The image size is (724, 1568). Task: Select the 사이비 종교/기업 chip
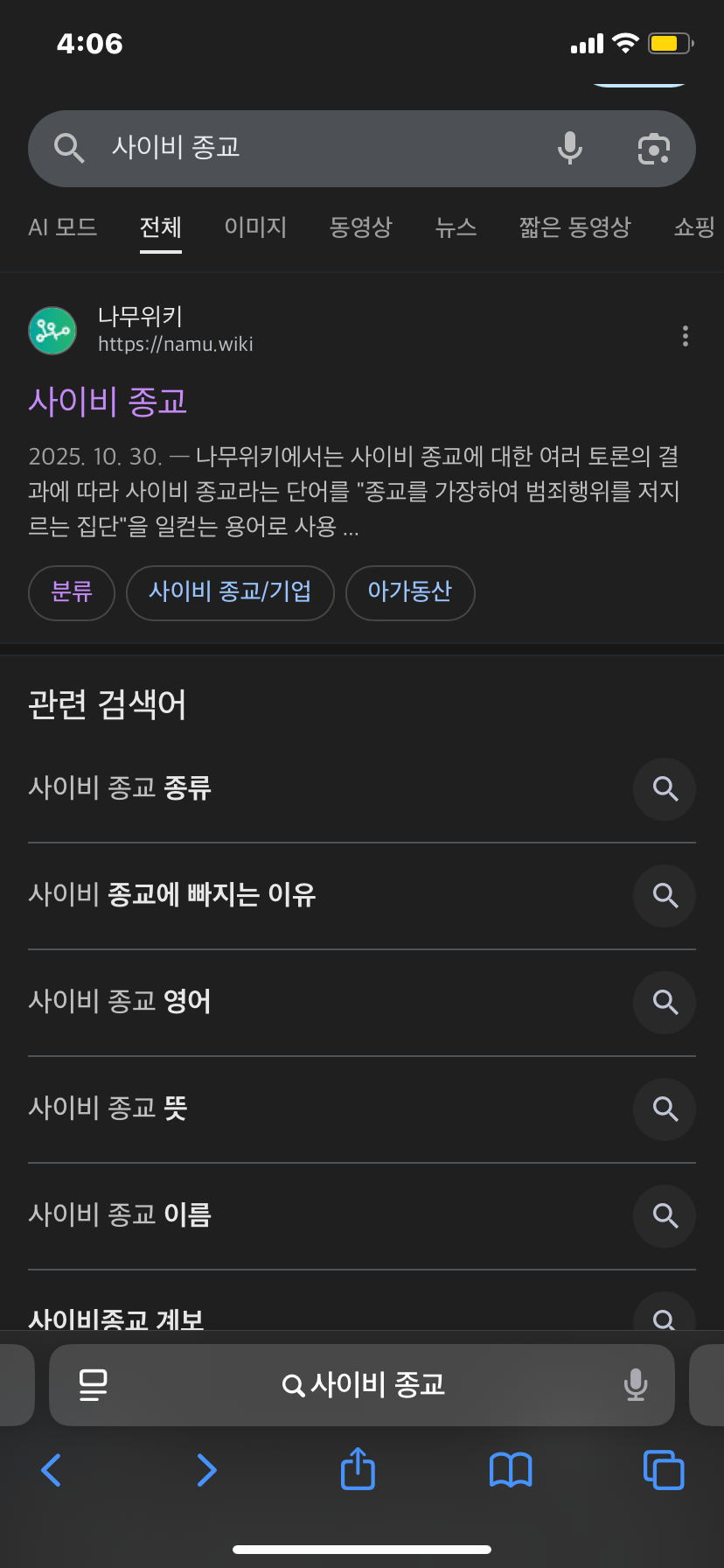point(230,592)
